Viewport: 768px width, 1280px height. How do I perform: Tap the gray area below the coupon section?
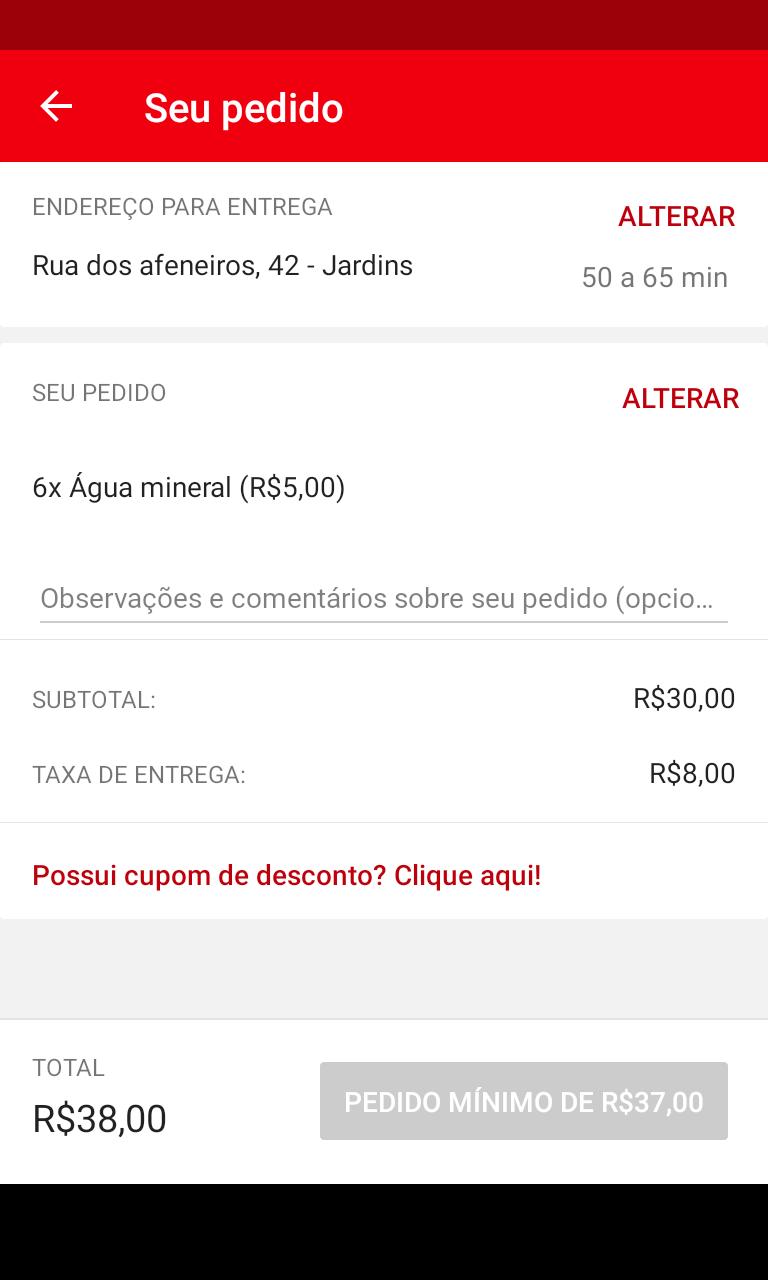(x=383, y=967)
